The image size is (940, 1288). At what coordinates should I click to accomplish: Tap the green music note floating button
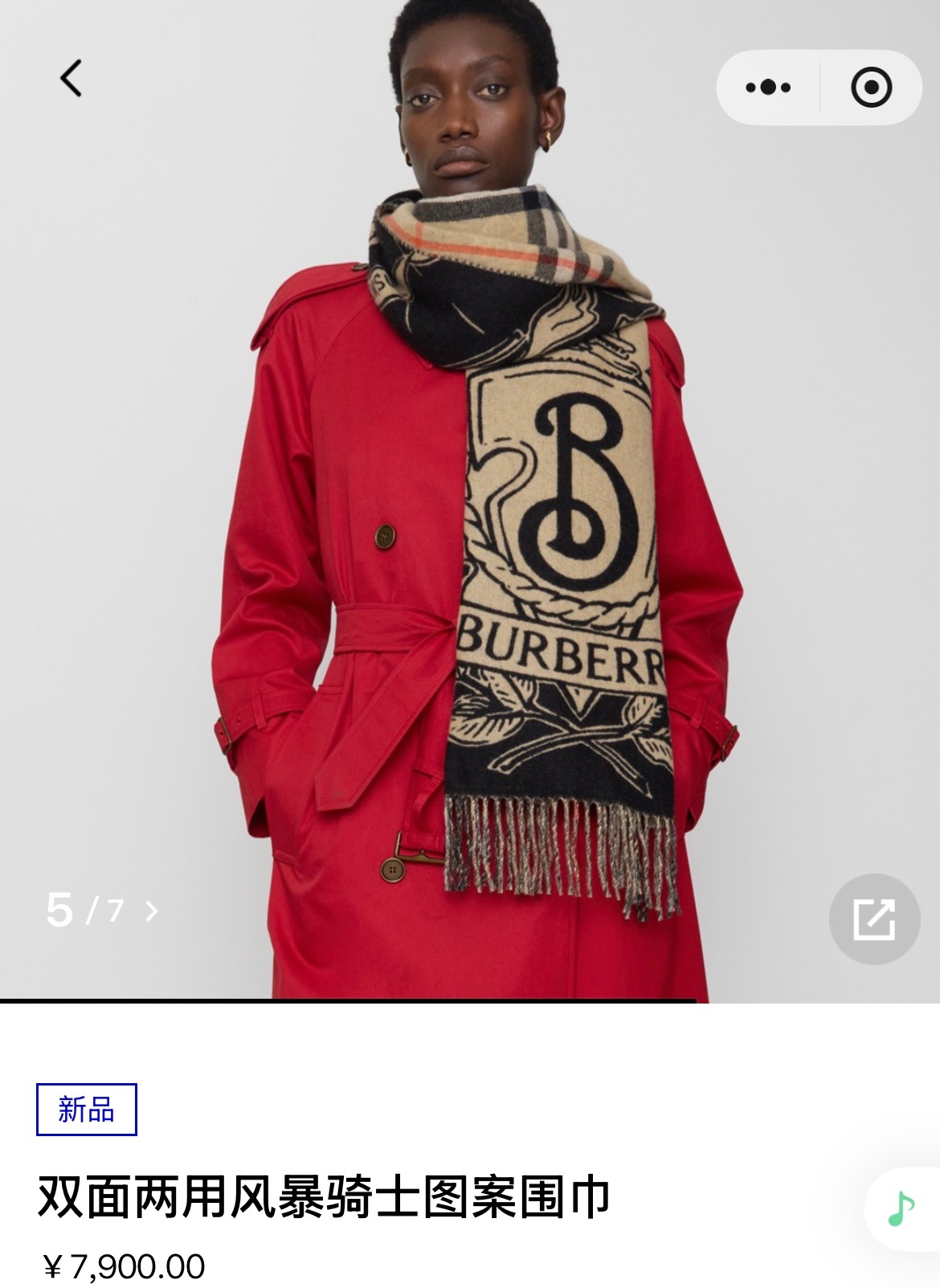(x=903, y=1208)
